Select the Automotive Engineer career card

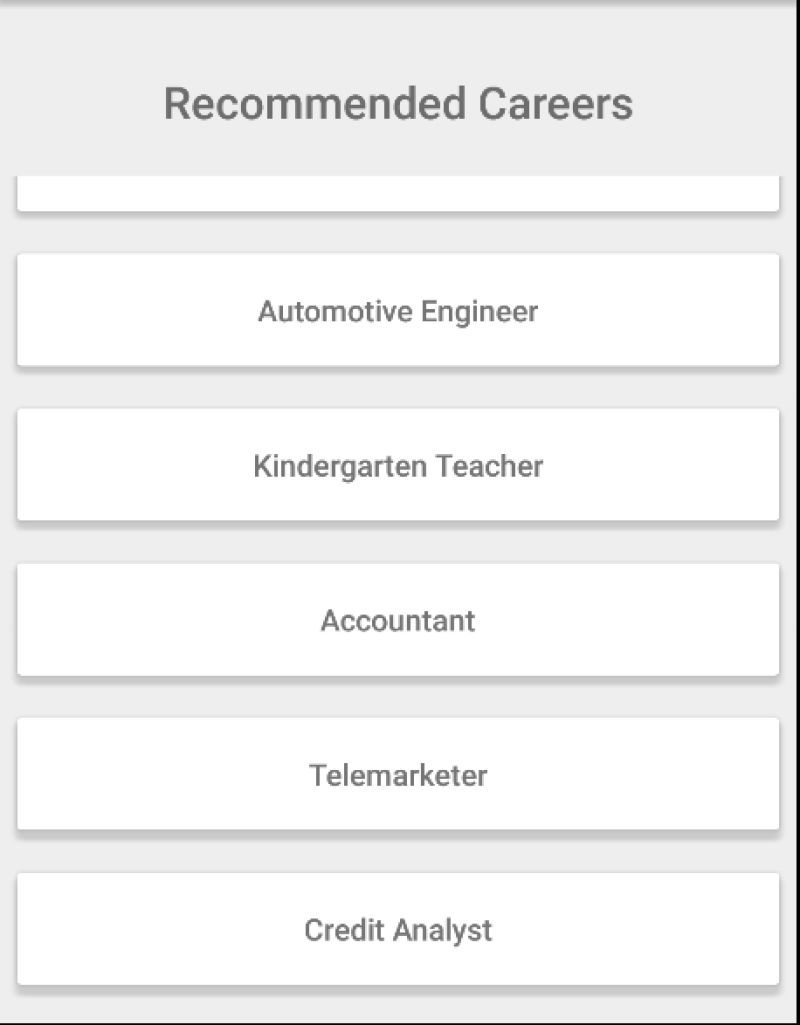(x=400, y=310)
